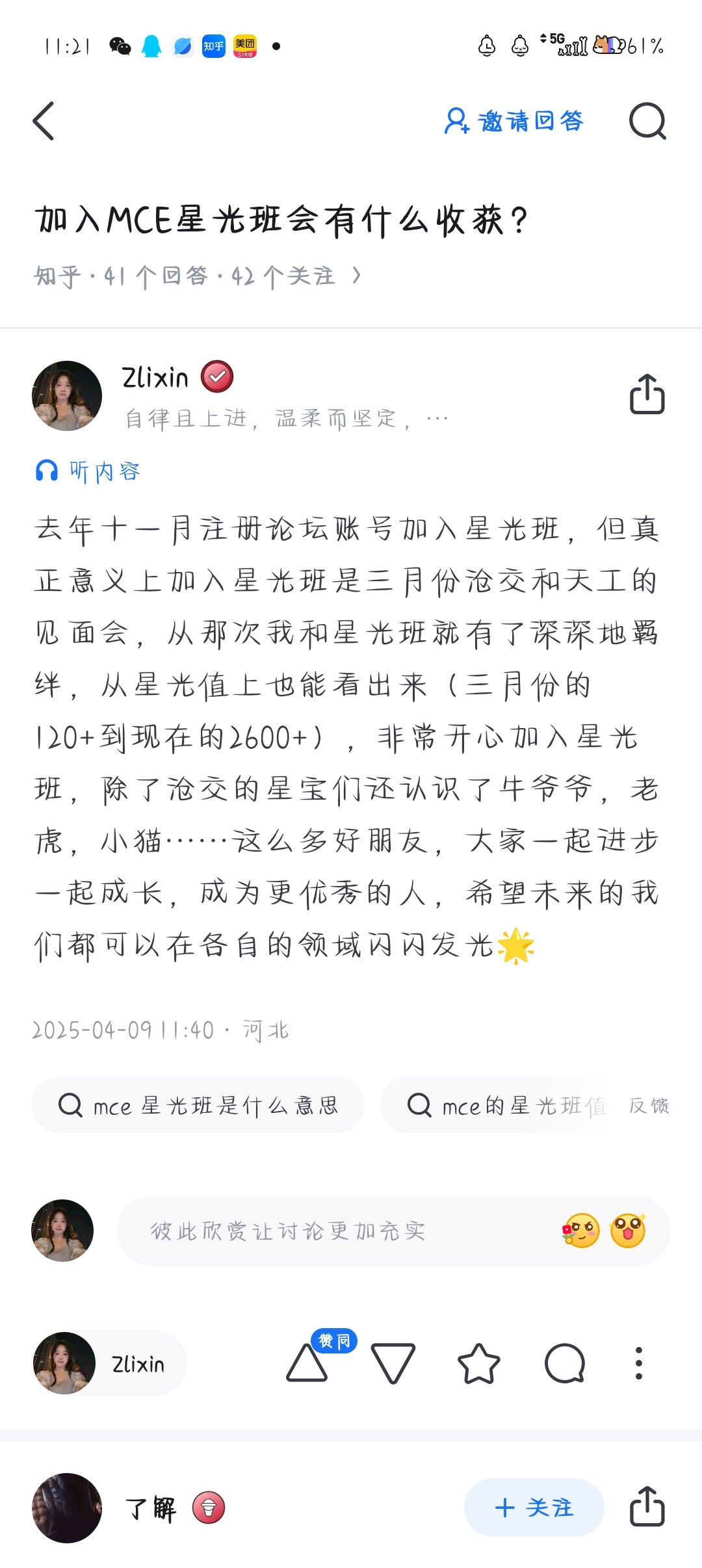Send the rose-holding emoji reaction
Image resolution: width=702 pixels, height=1568 pixels.
[580, 1231]
